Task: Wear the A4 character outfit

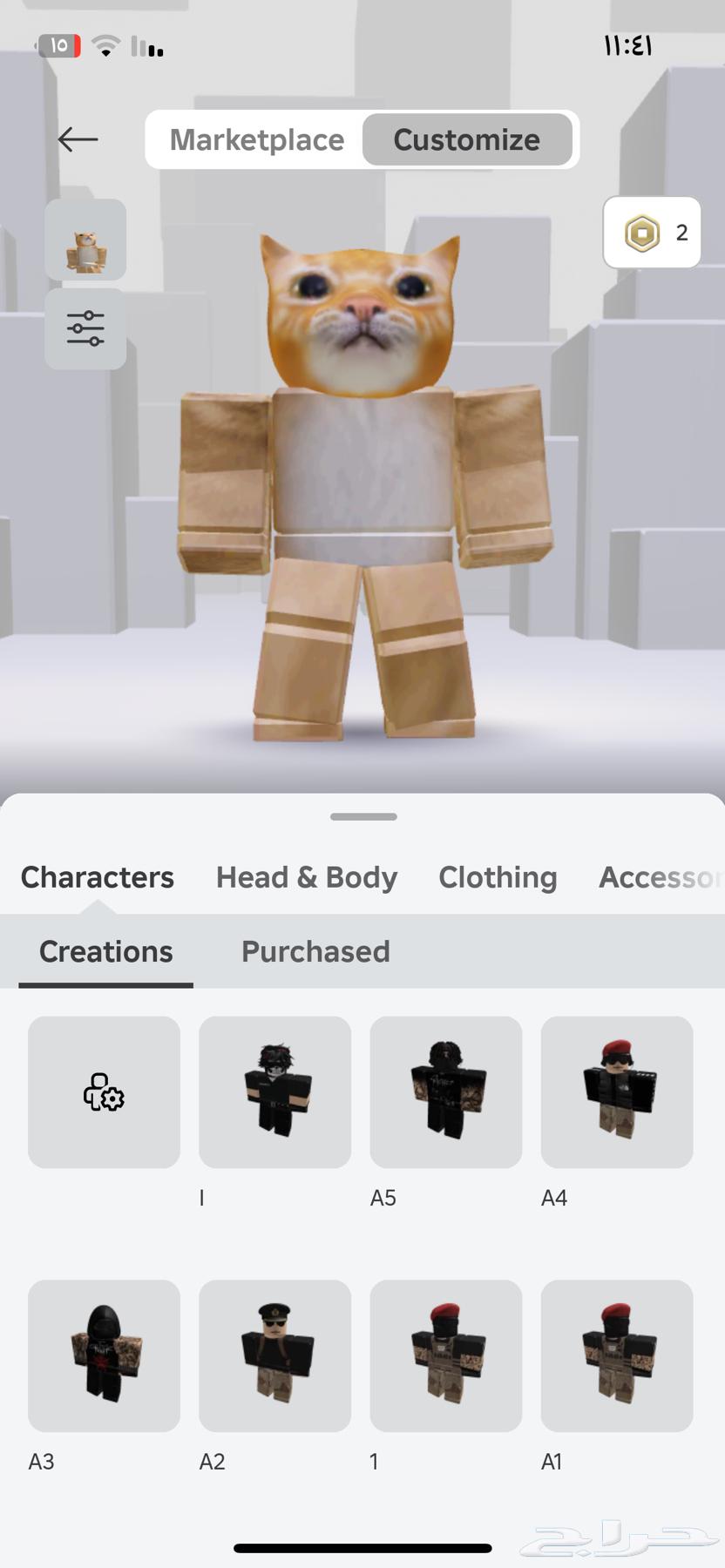Action: click(x=617, y=1092)
